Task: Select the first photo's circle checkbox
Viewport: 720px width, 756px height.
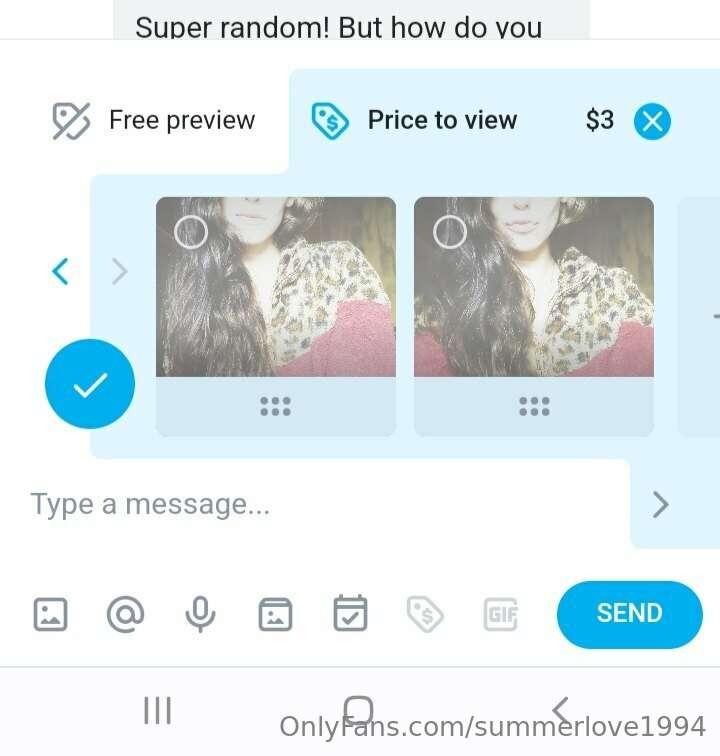Action: (x=191, y=232)
